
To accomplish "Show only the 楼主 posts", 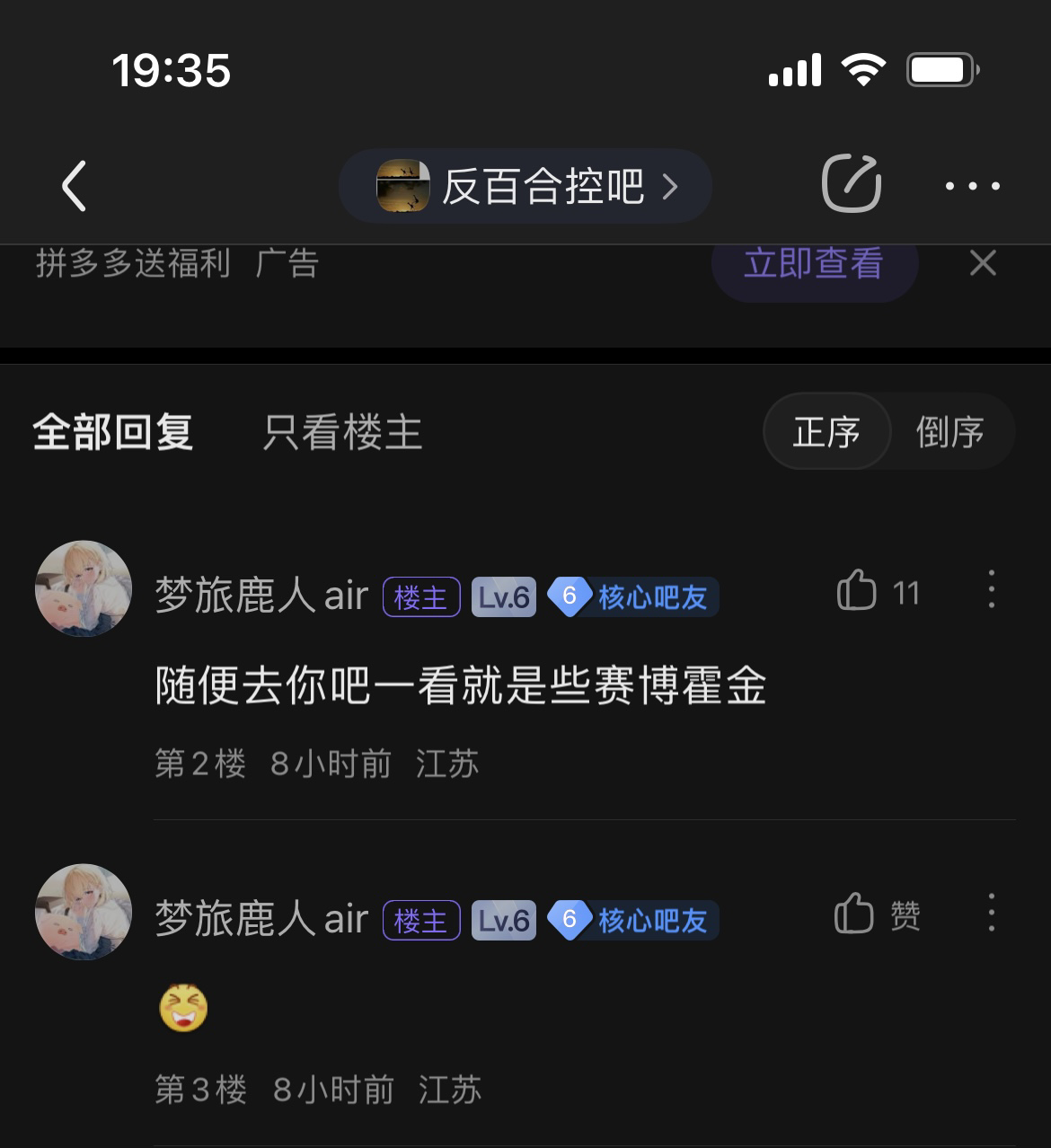I will tap(342, 432).
